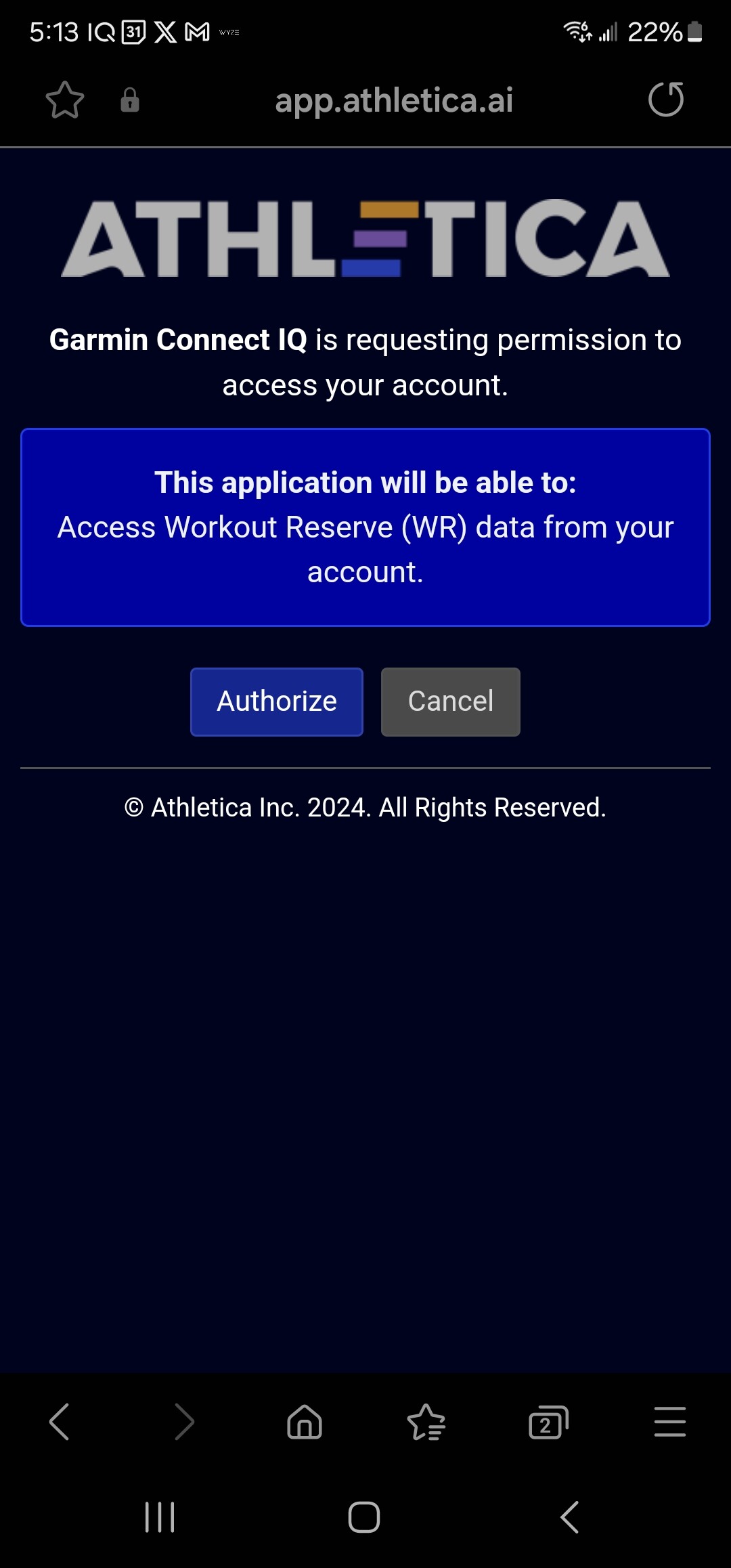
Task: Show the open tabs switcher
Action: coord(548,1421)
